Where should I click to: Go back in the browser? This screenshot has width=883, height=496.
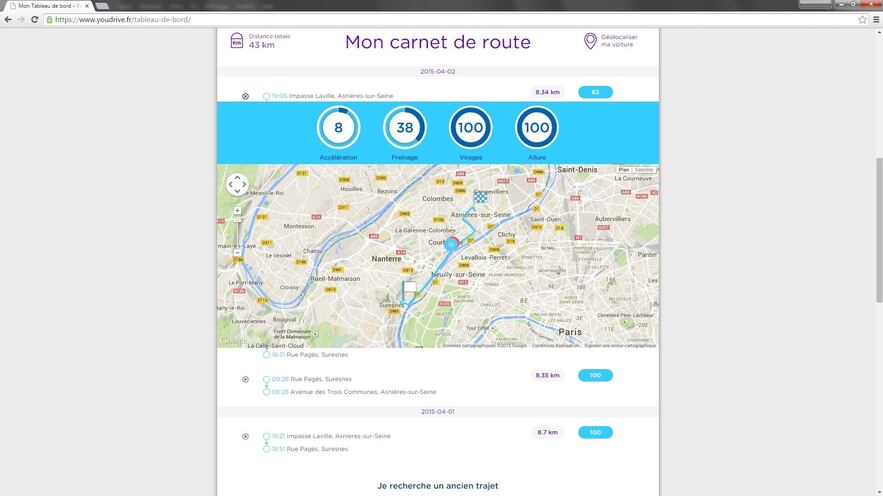[8, 19]
